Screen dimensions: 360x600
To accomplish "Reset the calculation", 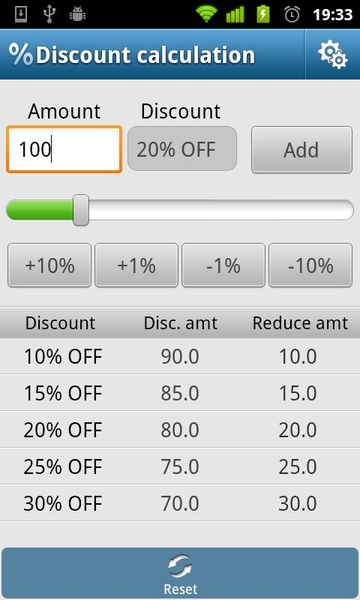I will pyautogui.click(x=180, y=573).
